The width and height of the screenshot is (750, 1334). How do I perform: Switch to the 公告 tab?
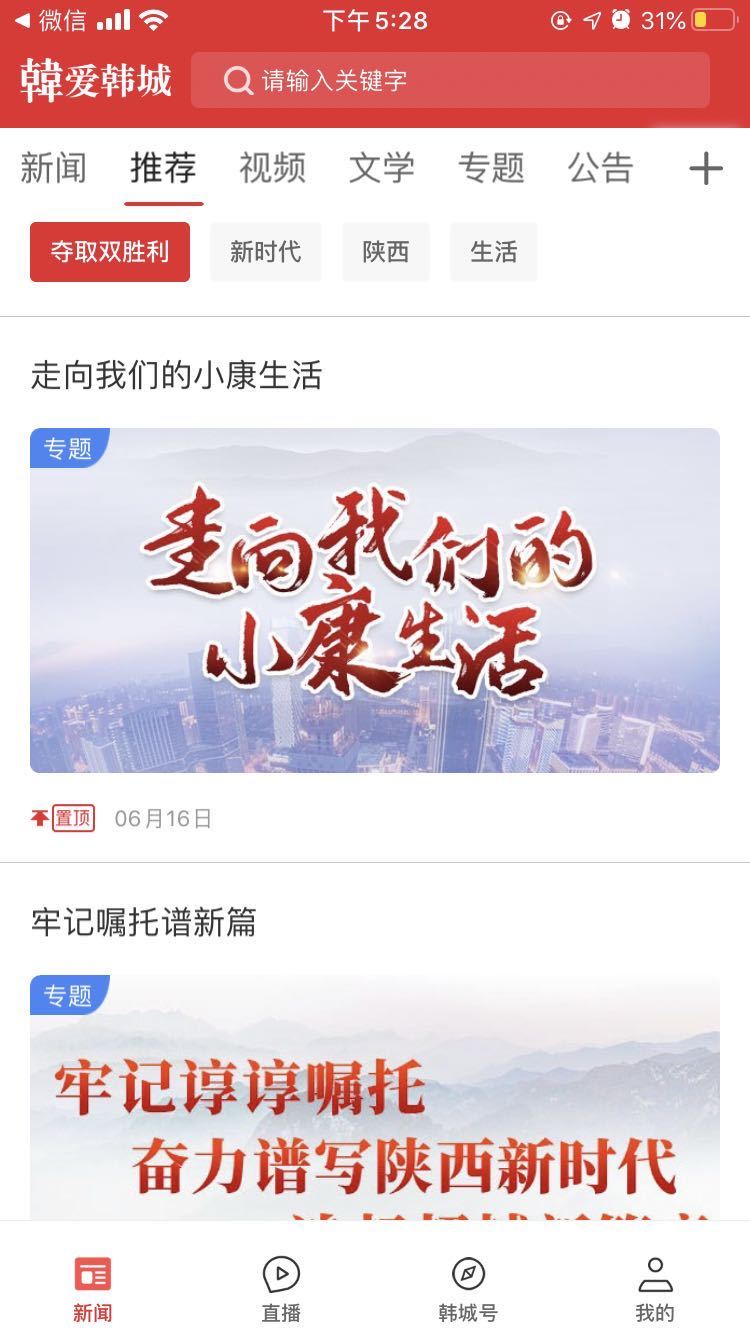tap(600, 168)
